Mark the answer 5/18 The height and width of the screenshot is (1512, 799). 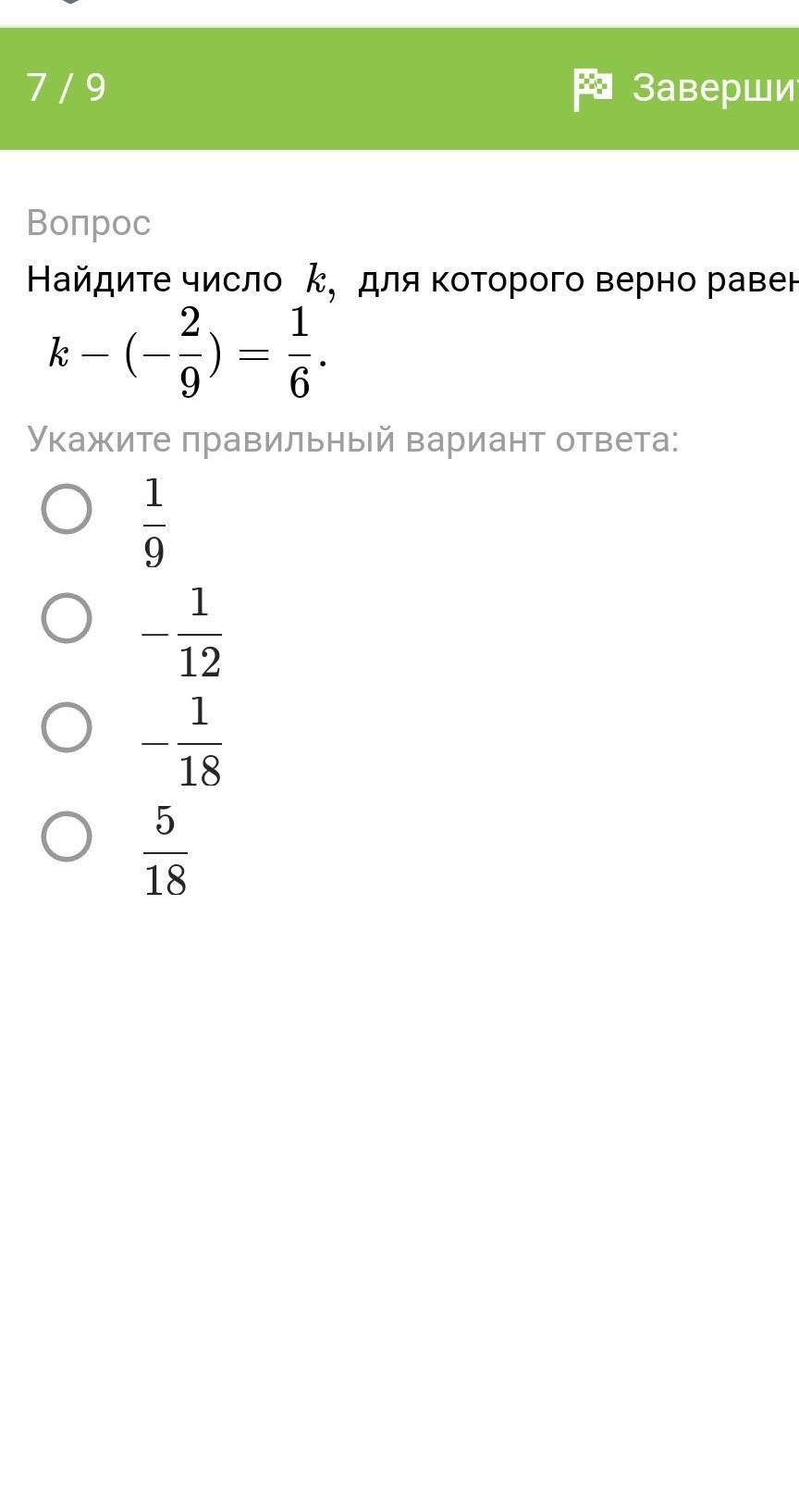pyautogui.click(x=67, y=837)
